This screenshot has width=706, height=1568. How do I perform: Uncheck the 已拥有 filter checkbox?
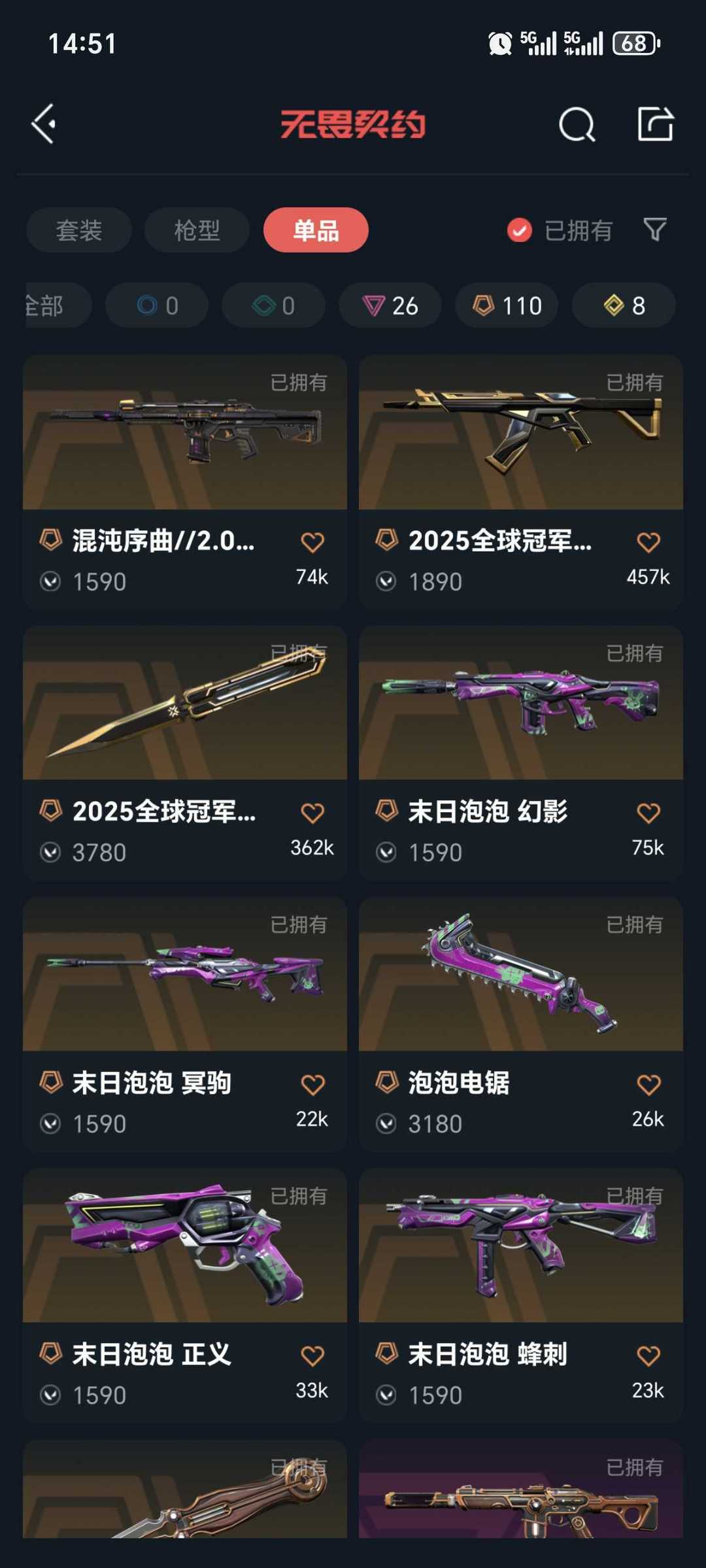520,230
